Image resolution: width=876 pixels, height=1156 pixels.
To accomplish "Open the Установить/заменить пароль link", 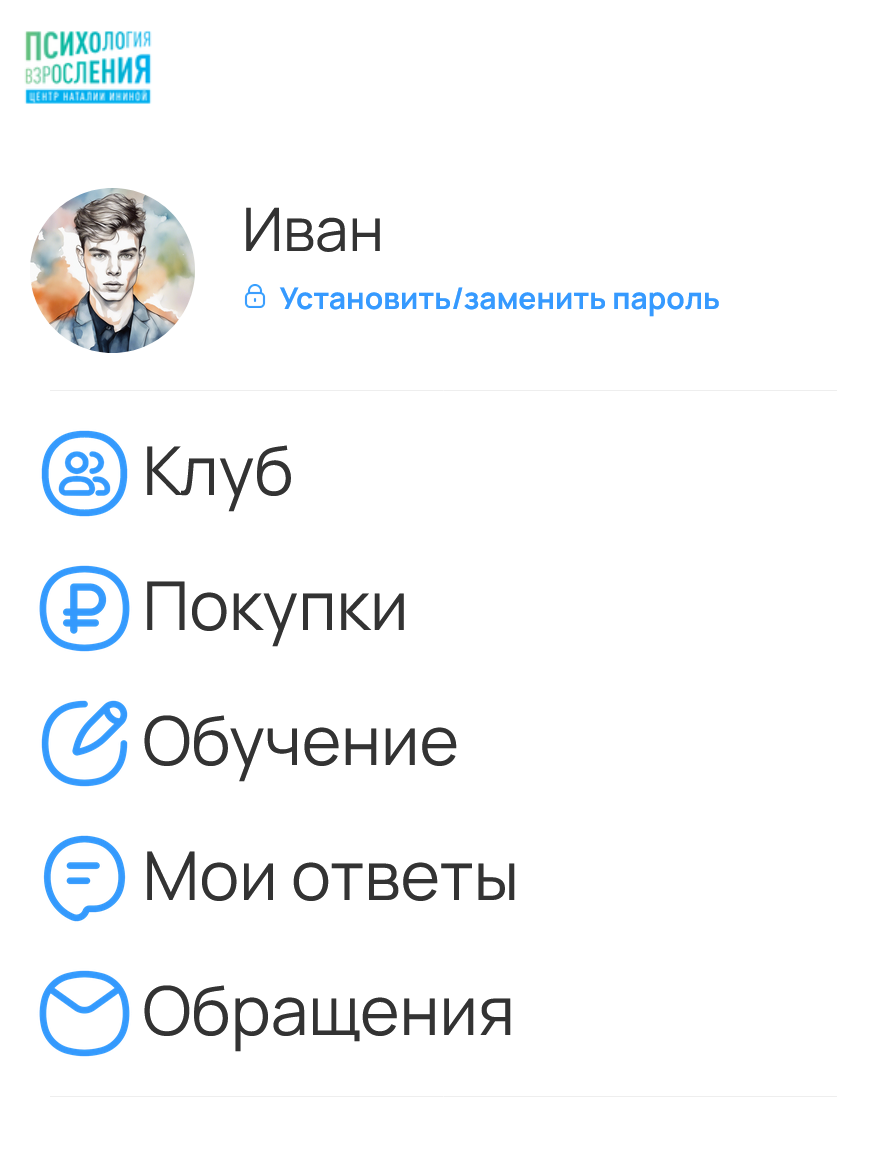I will point(498,299).
